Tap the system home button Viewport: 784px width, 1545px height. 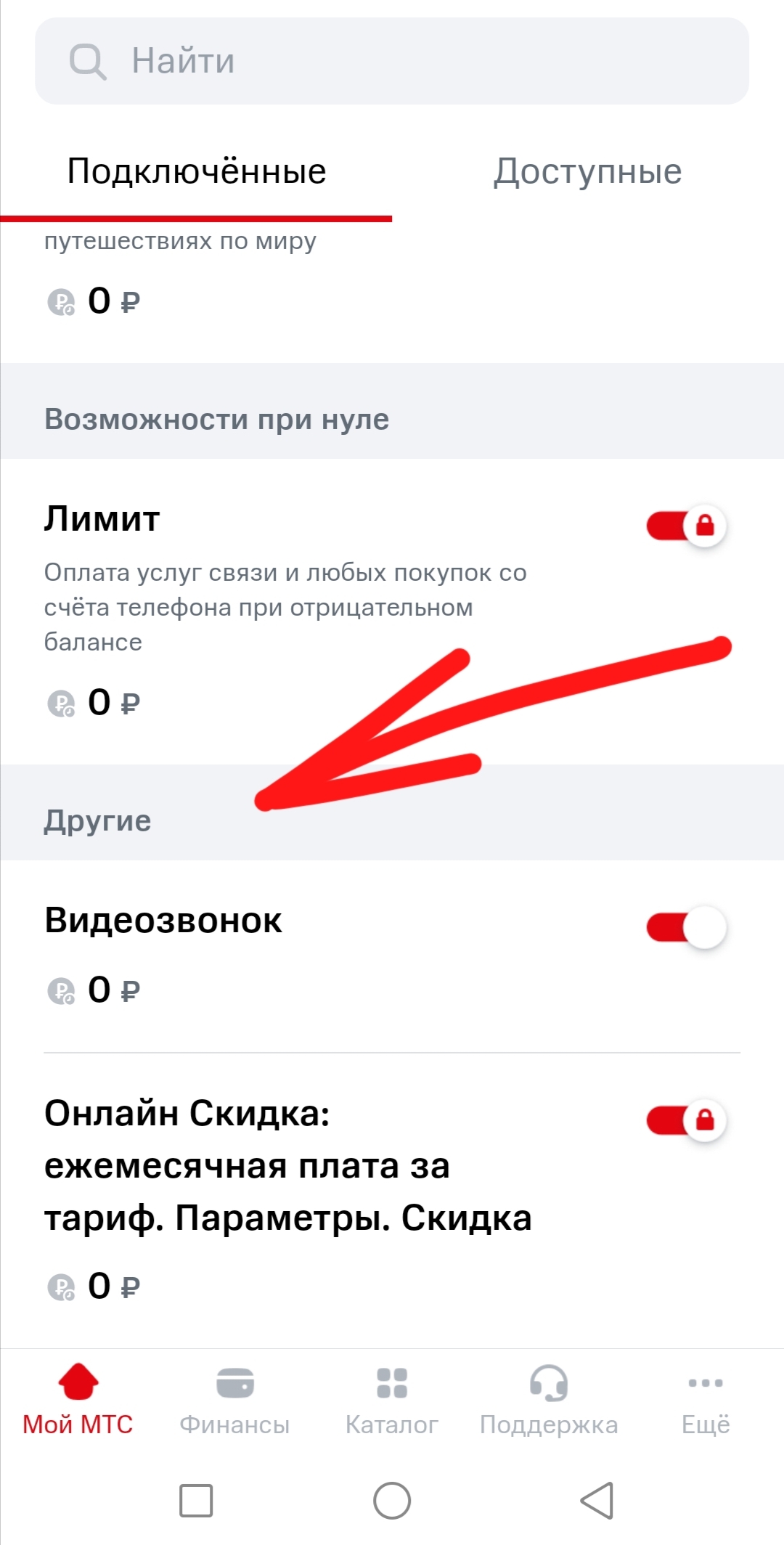point(392,1501)
